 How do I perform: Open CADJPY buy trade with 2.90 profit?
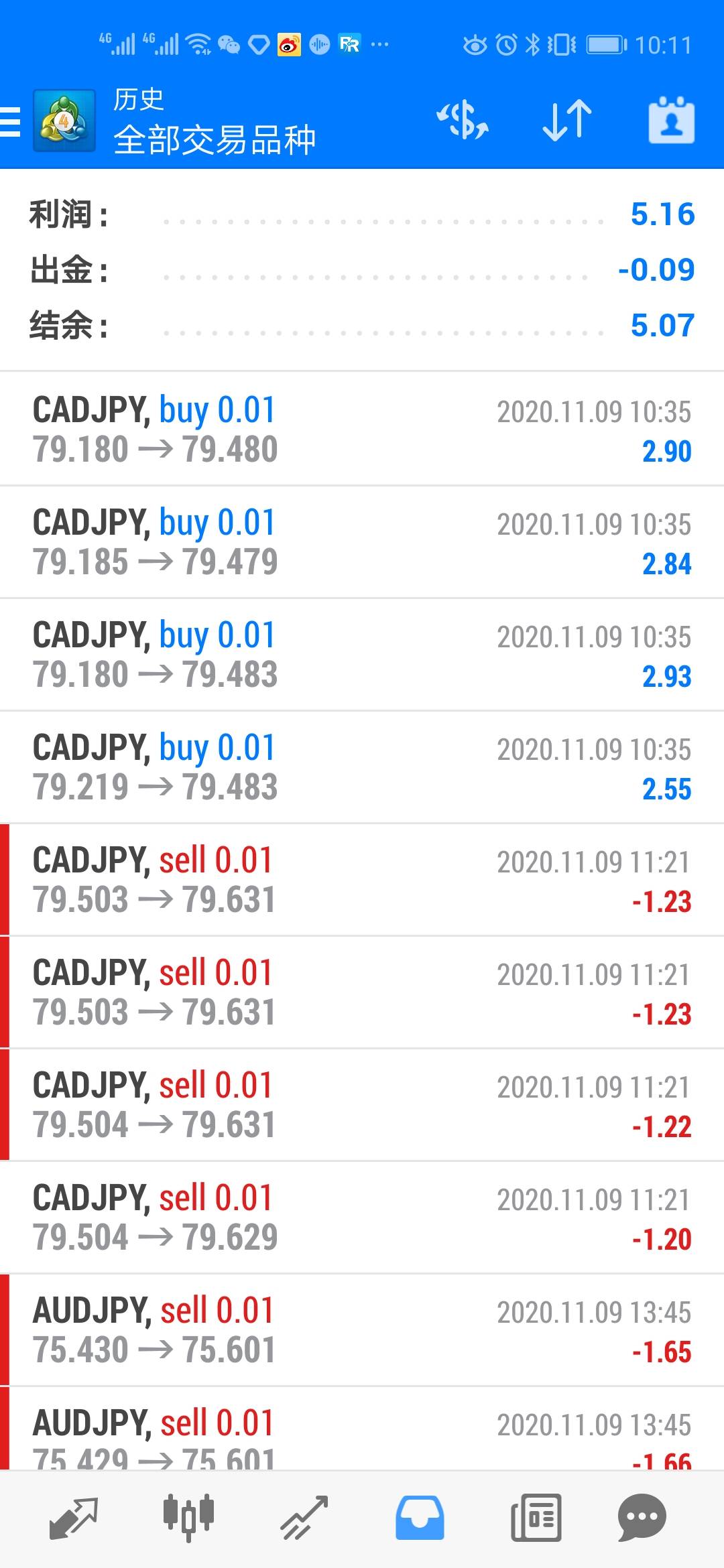click(362, 429)
